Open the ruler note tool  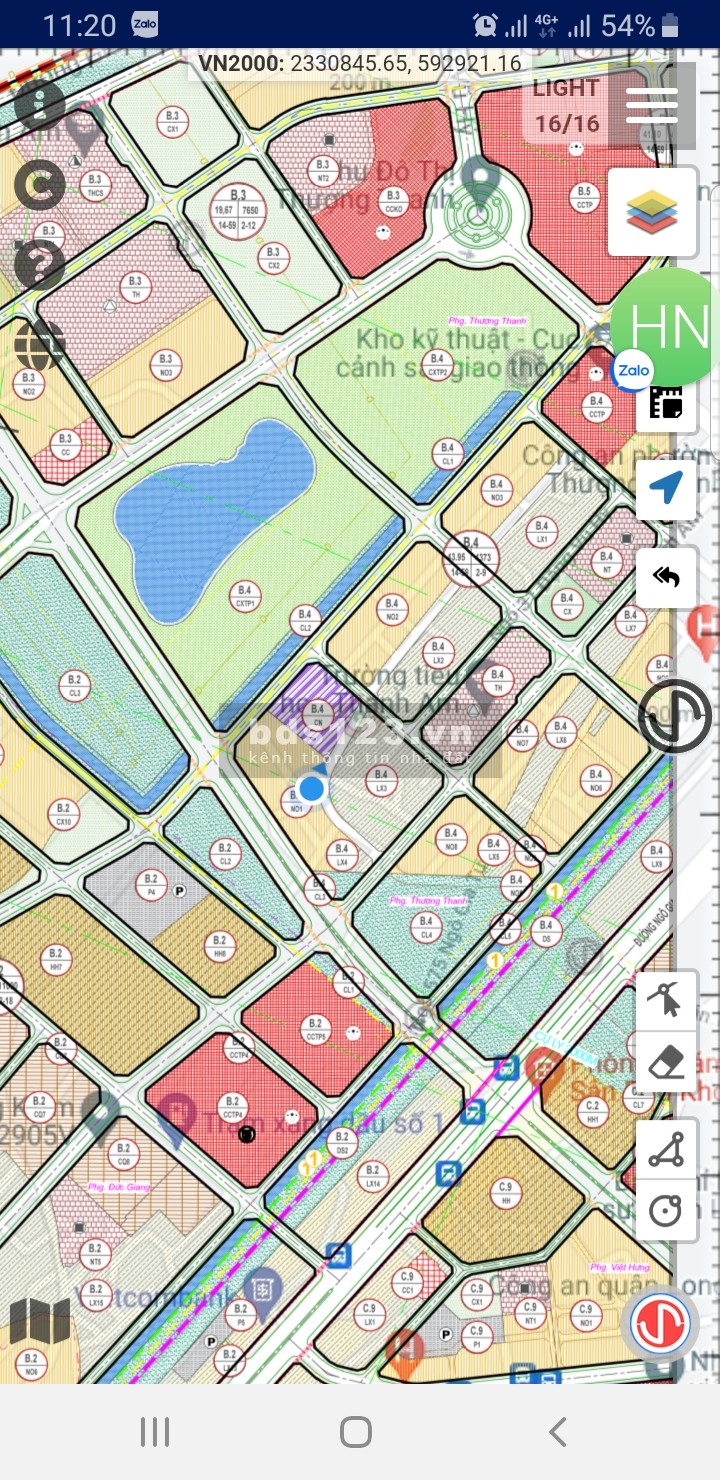click(666, 404)
